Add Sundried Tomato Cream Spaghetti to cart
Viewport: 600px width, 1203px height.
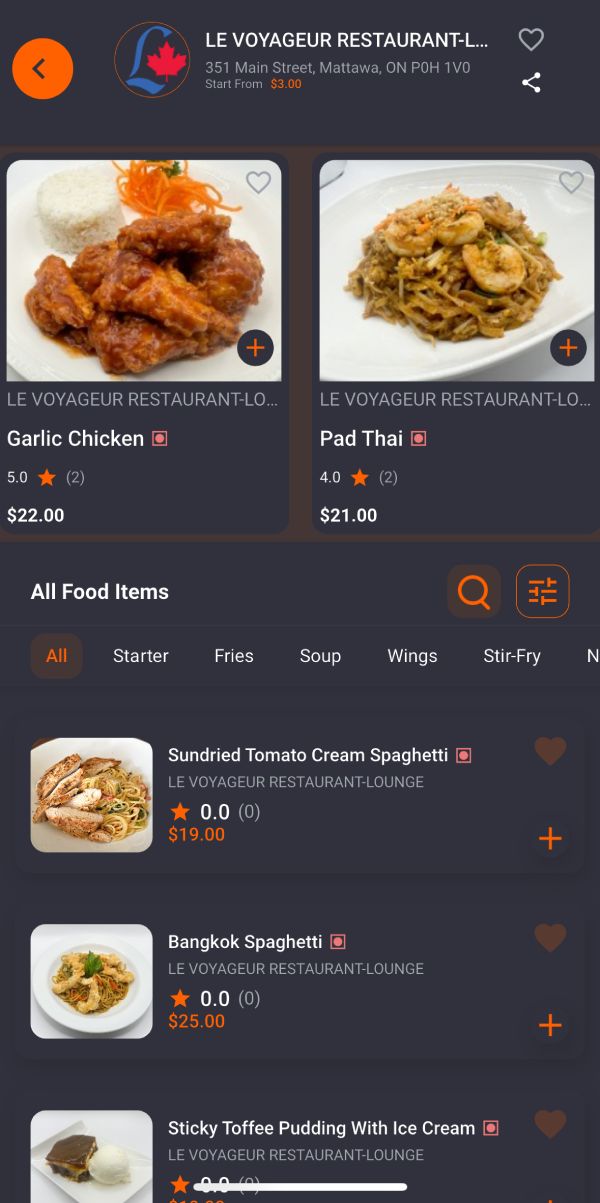[550, 838]
